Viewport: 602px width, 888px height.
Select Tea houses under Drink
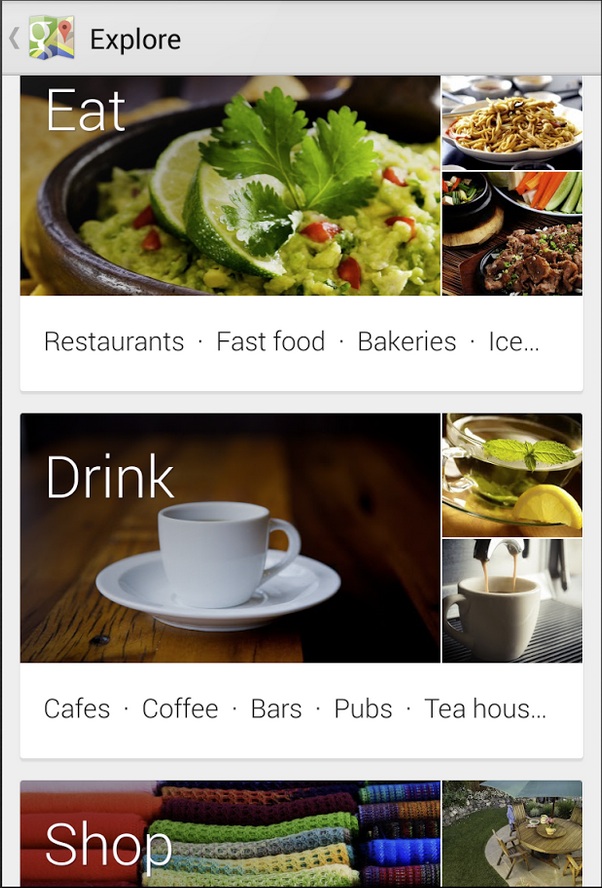[485, 709]
